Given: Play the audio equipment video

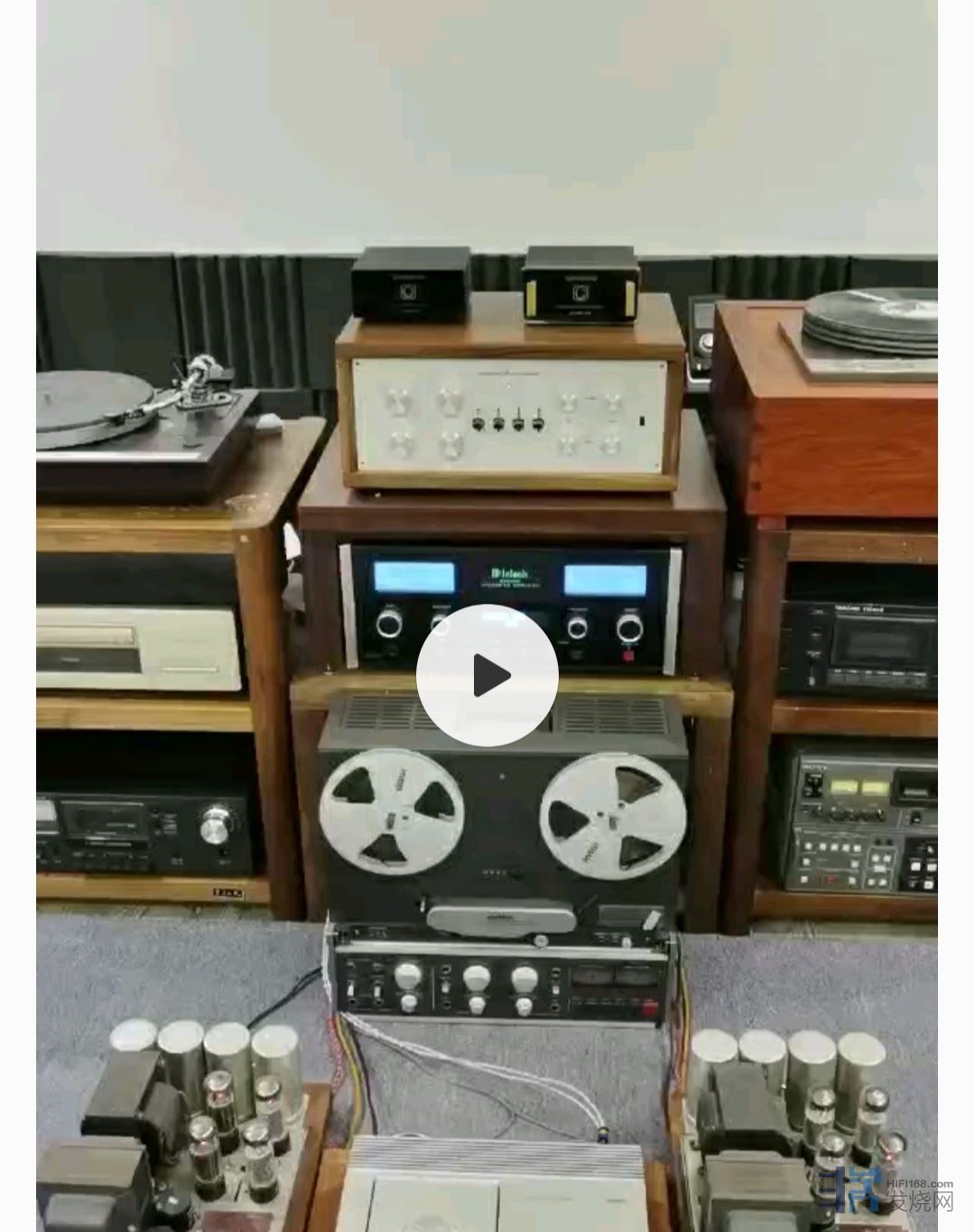Looking at the screenshot, I should 487,675.
